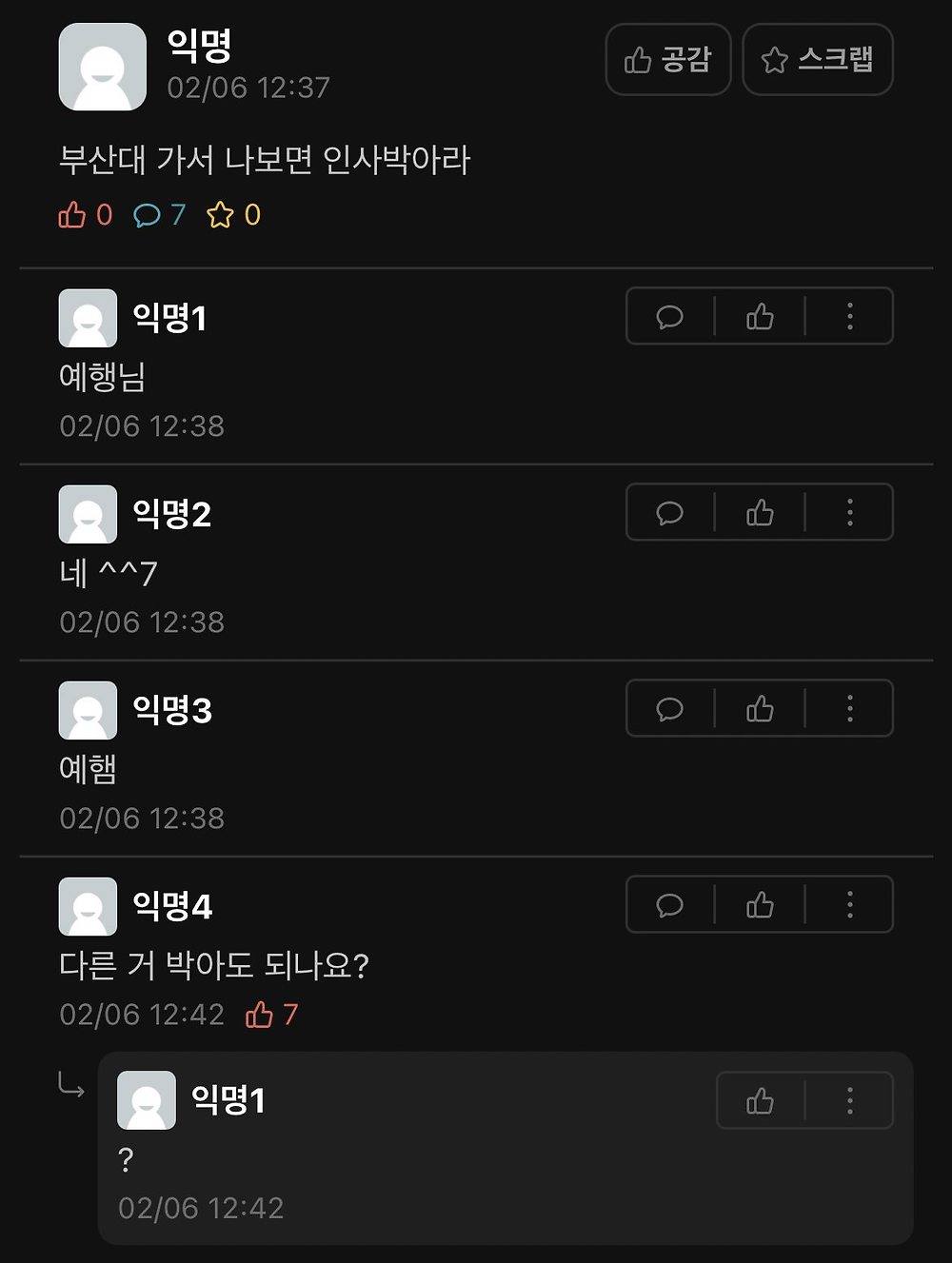Screen dimensions: 952x1263
Task: Tap the 공감 button on the post
Action: pyautogui.click(x=667, y=60)
